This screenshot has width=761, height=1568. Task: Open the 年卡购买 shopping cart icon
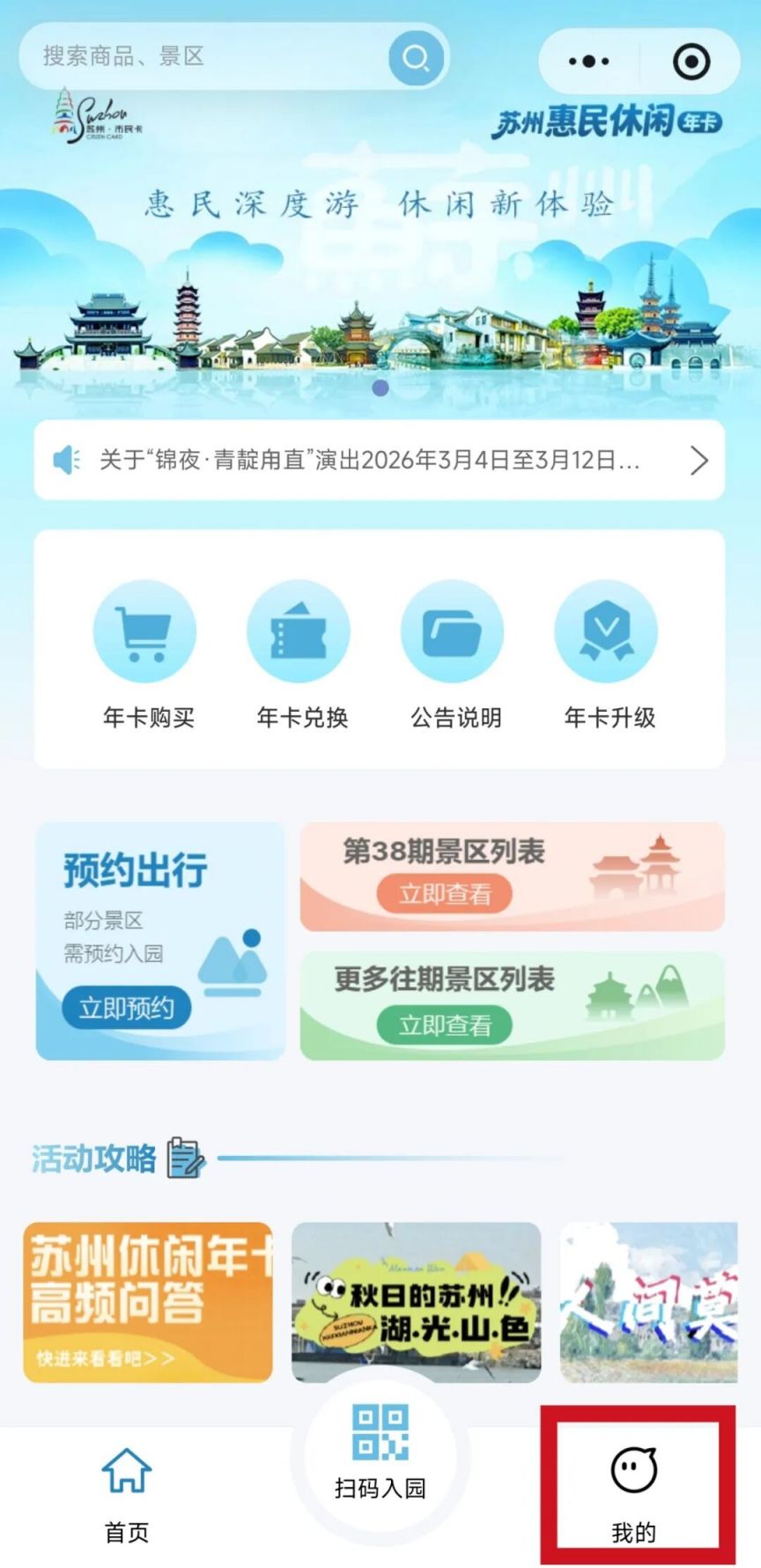click(146, 631)
